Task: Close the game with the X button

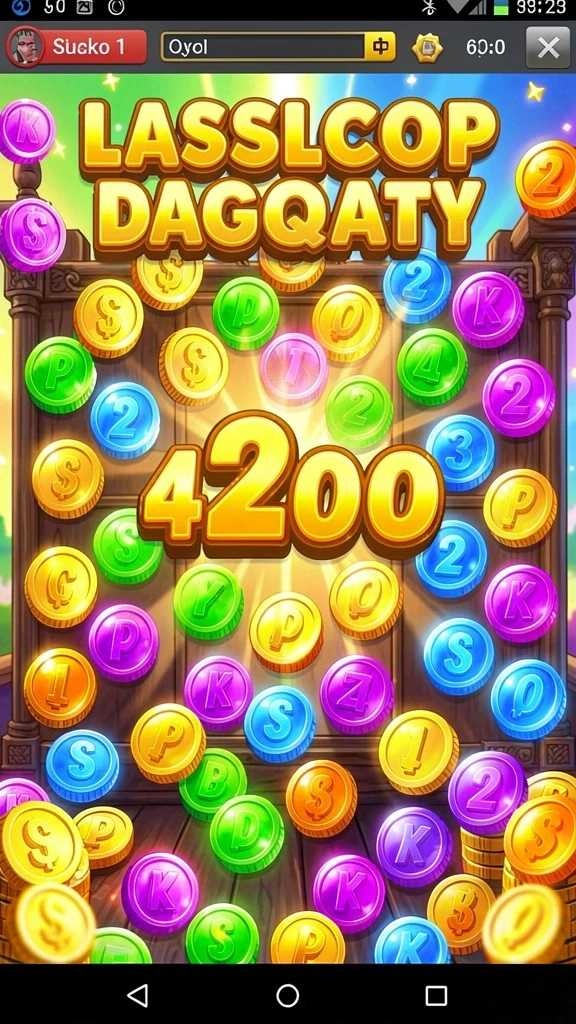Action: tap(548, 47)
